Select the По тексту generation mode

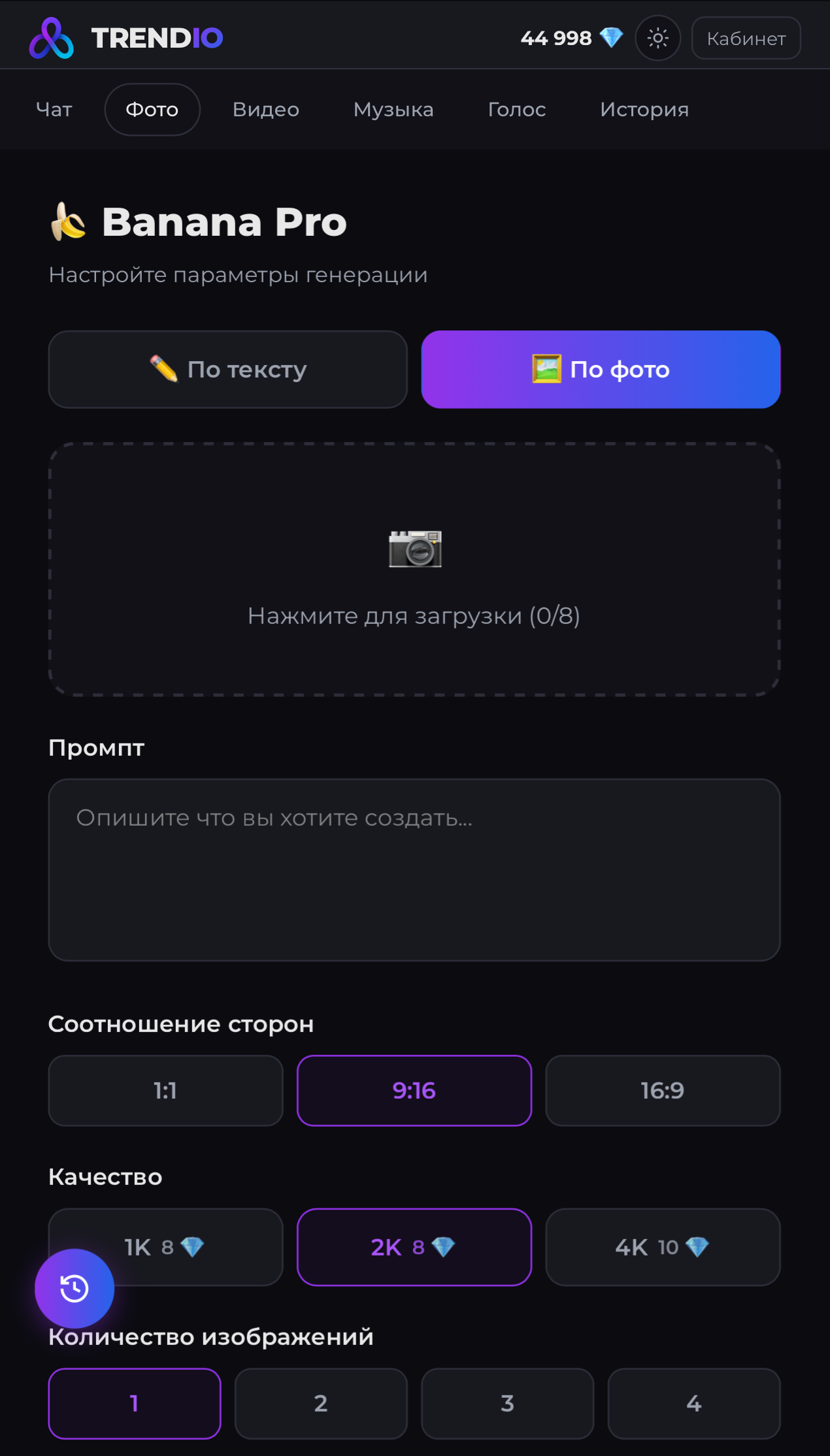point(228,370)
